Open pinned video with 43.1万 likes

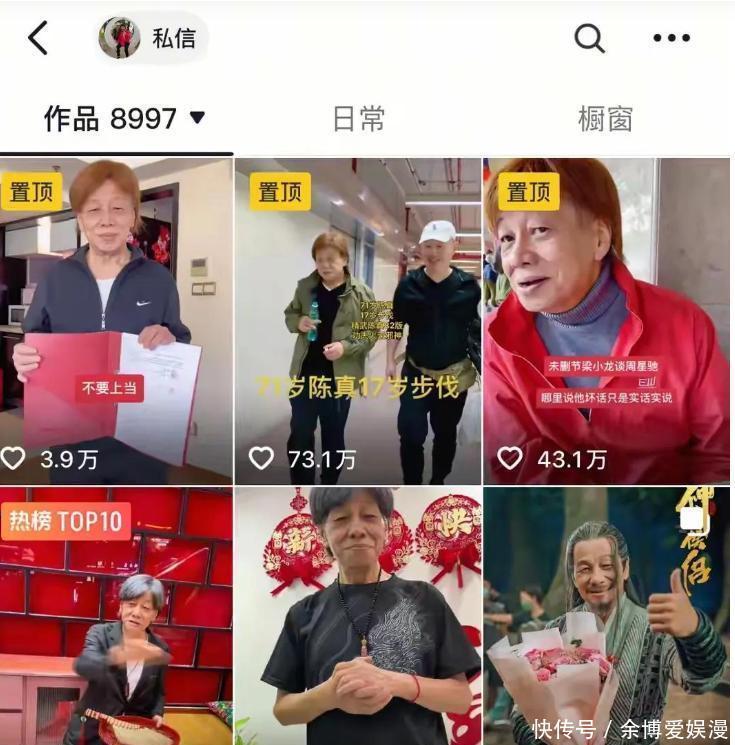(607, 320)
